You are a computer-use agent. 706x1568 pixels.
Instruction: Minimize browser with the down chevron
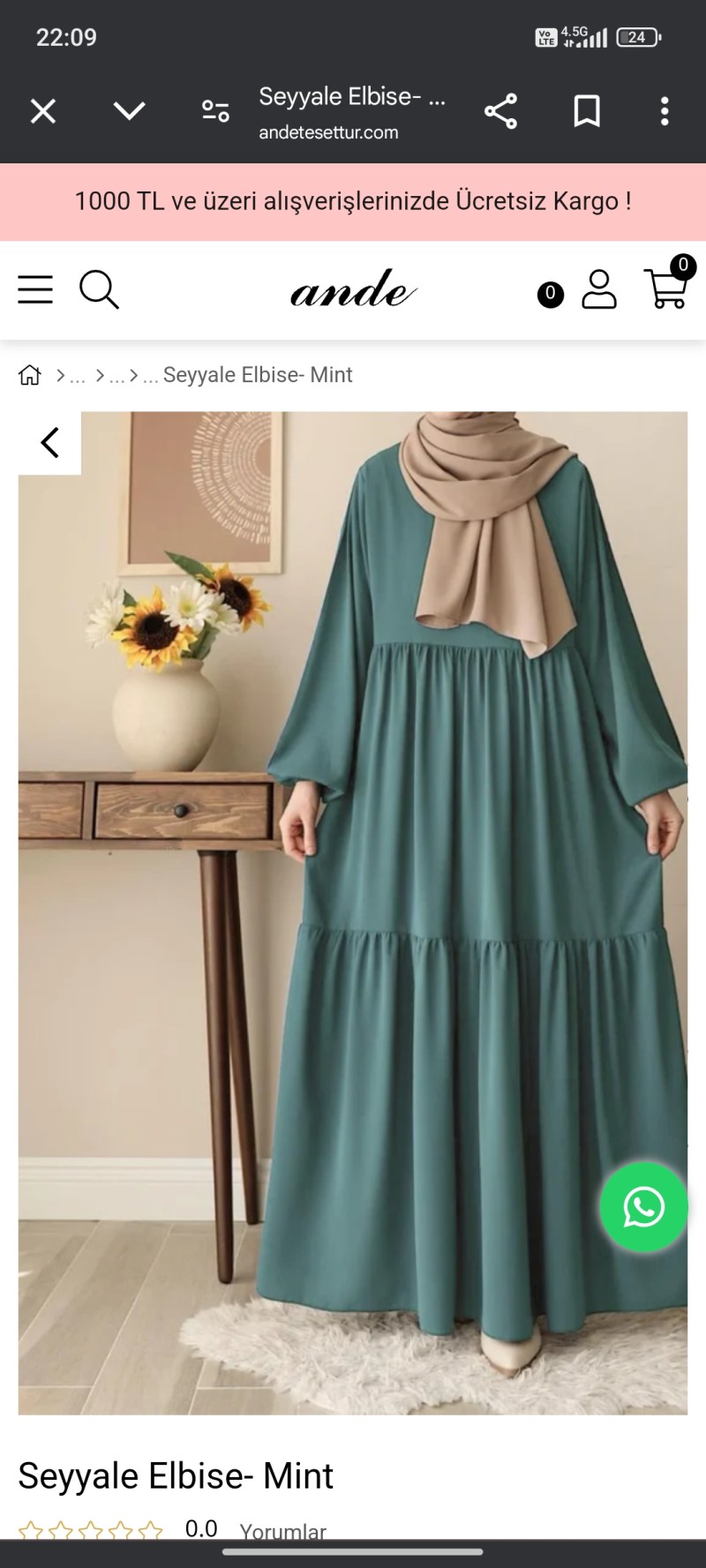pos(130,111)
